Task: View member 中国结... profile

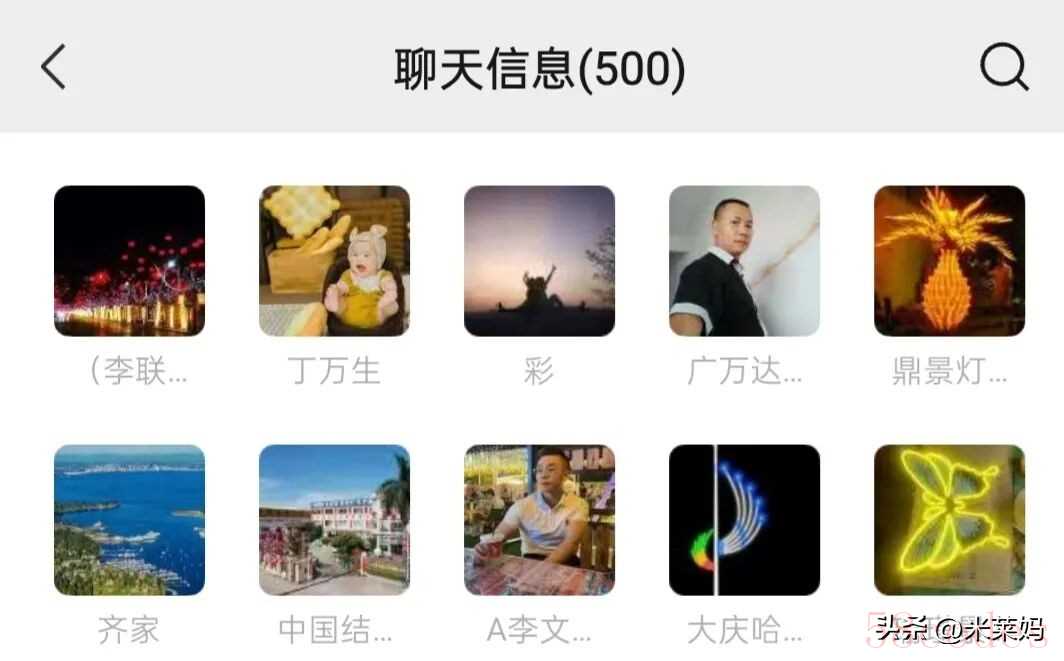Action: coord(334,520)
